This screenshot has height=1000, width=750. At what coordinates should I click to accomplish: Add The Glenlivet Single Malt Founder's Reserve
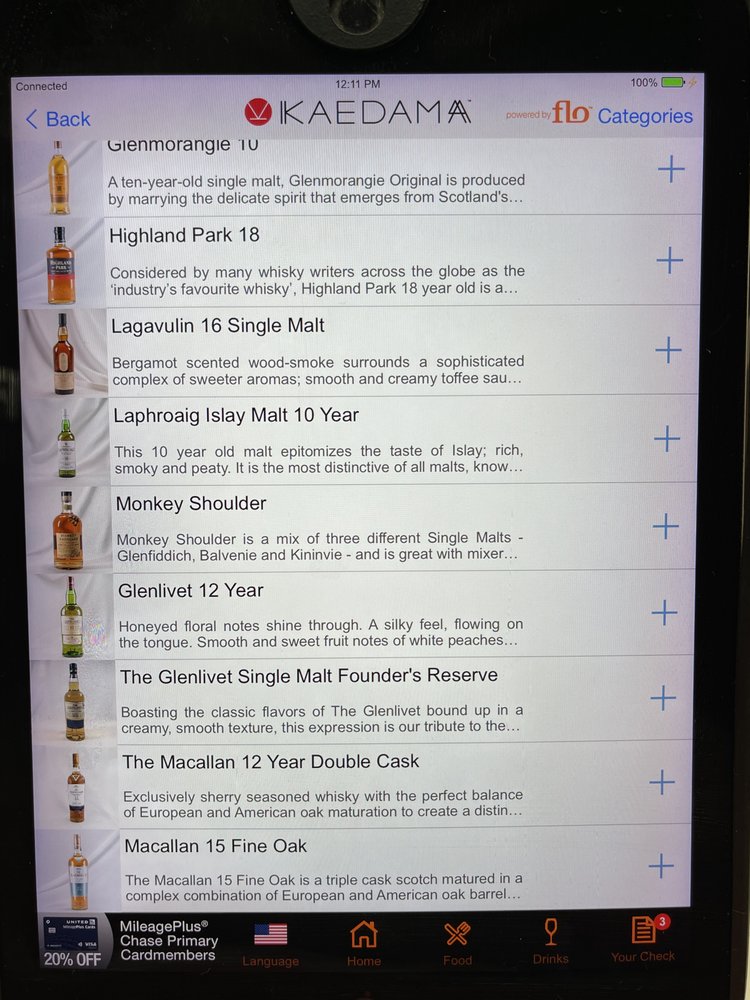(x=663, y=697)
